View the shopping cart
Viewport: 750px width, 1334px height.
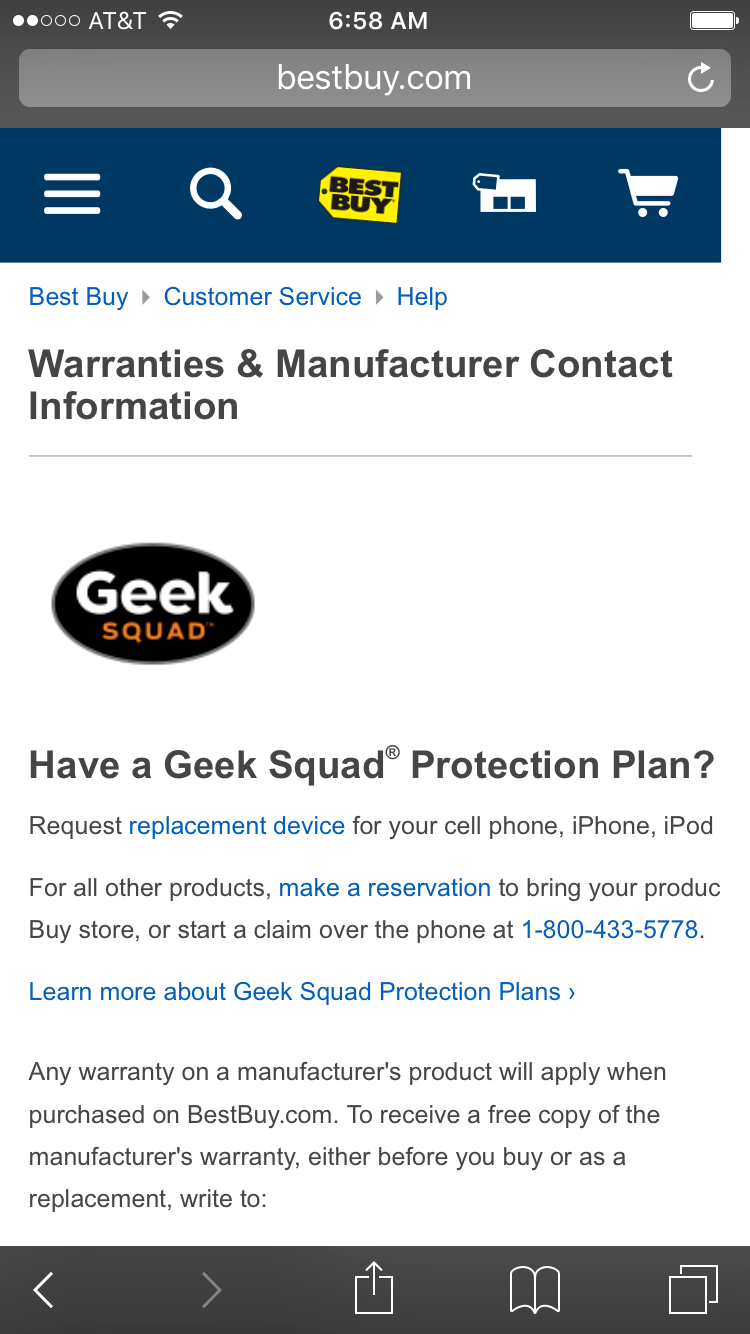648,192
